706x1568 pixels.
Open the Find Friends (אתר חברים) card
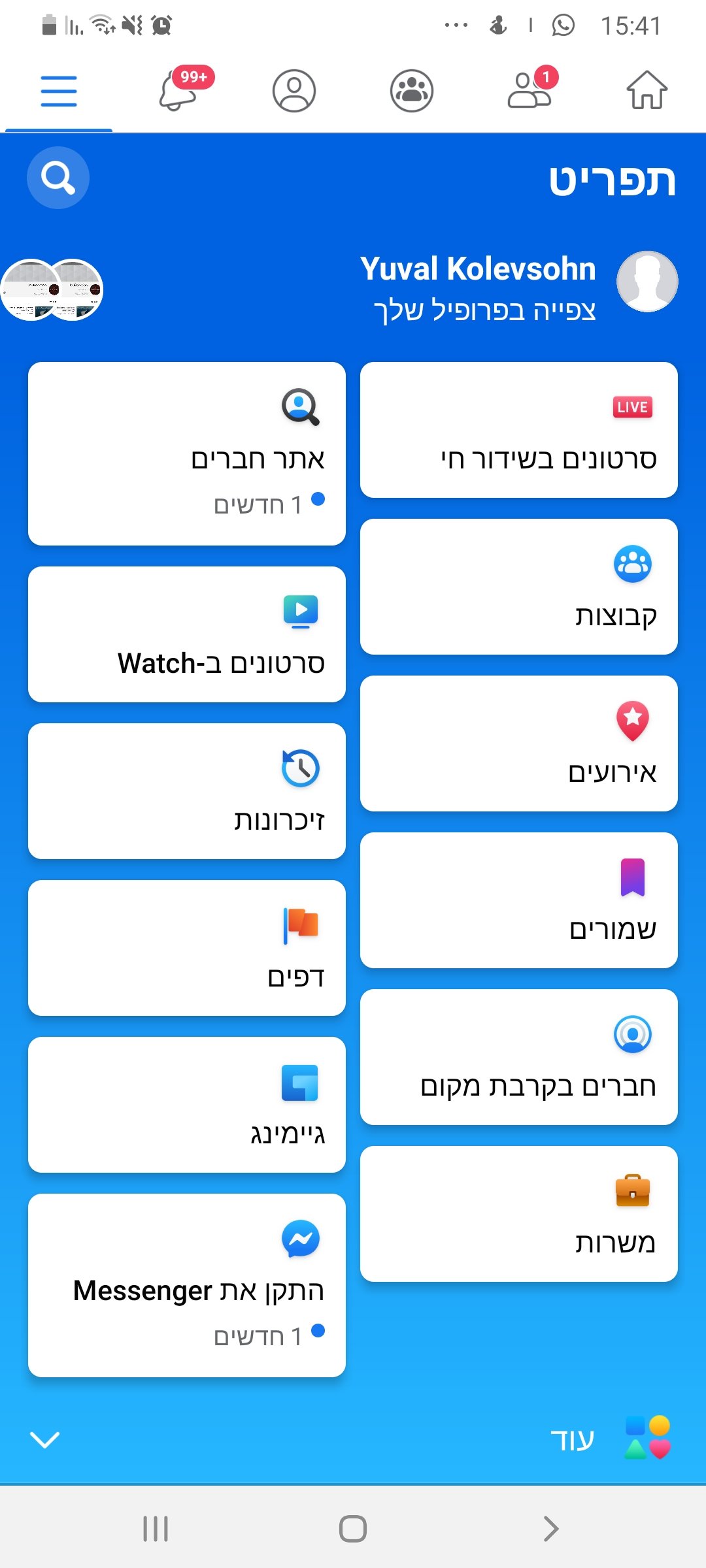click(187, 453)
